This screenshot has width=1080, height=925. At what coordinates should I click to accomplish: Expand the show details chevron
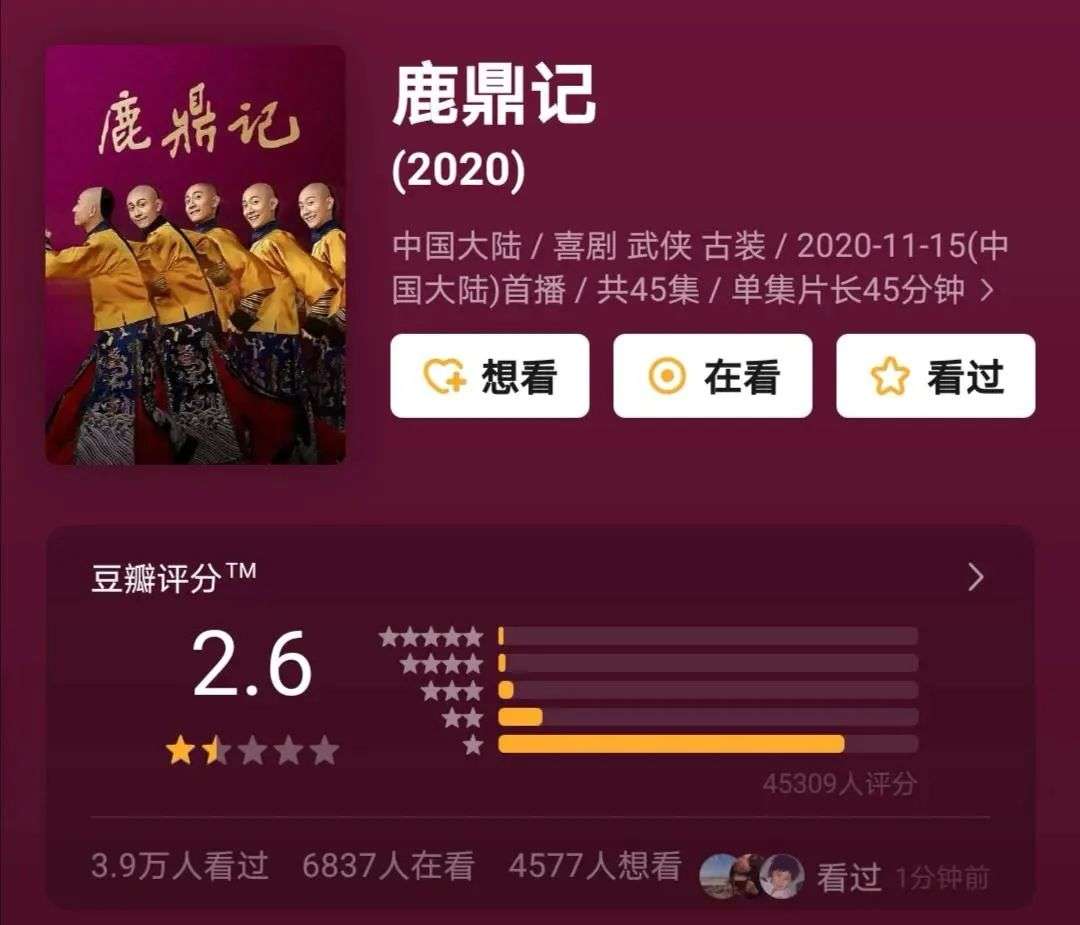(988, 290)
